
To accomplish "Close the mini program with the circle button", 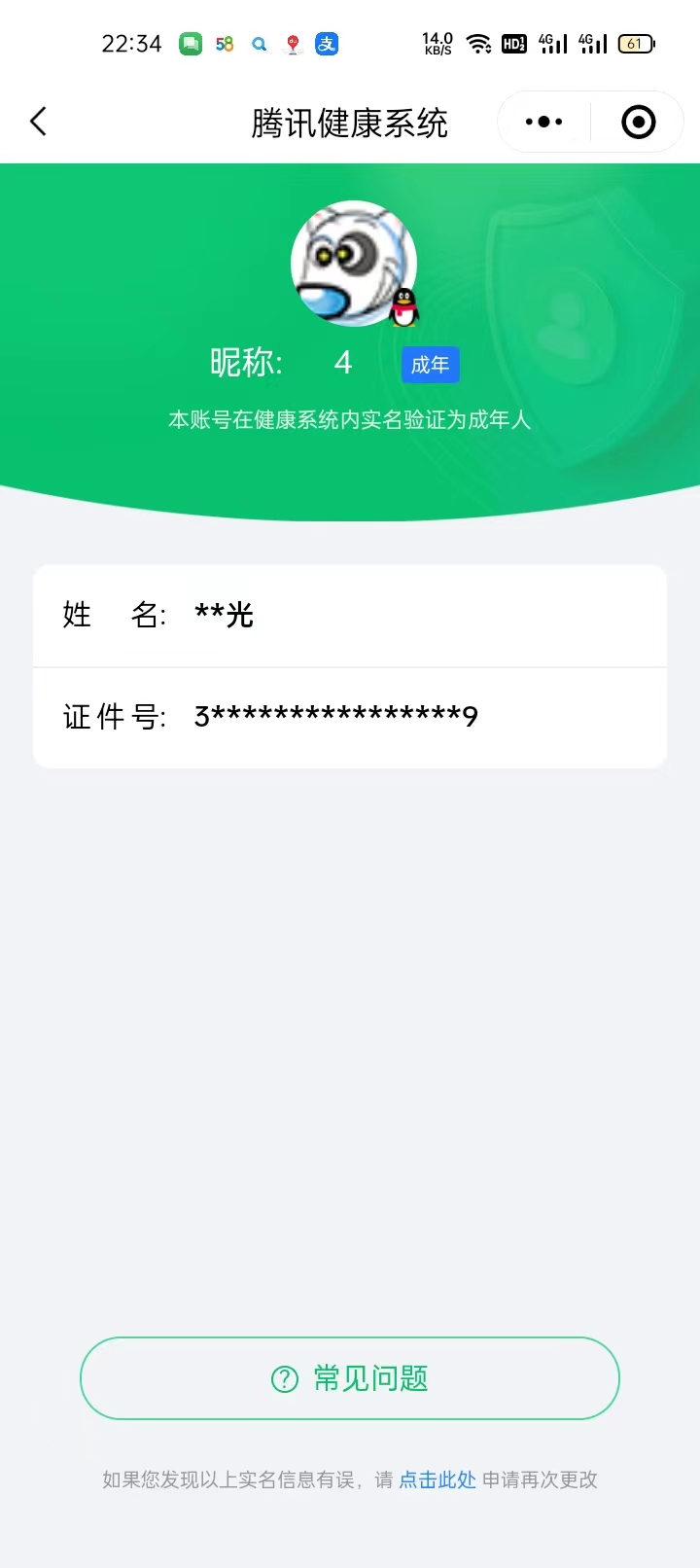I will point(638,122).
